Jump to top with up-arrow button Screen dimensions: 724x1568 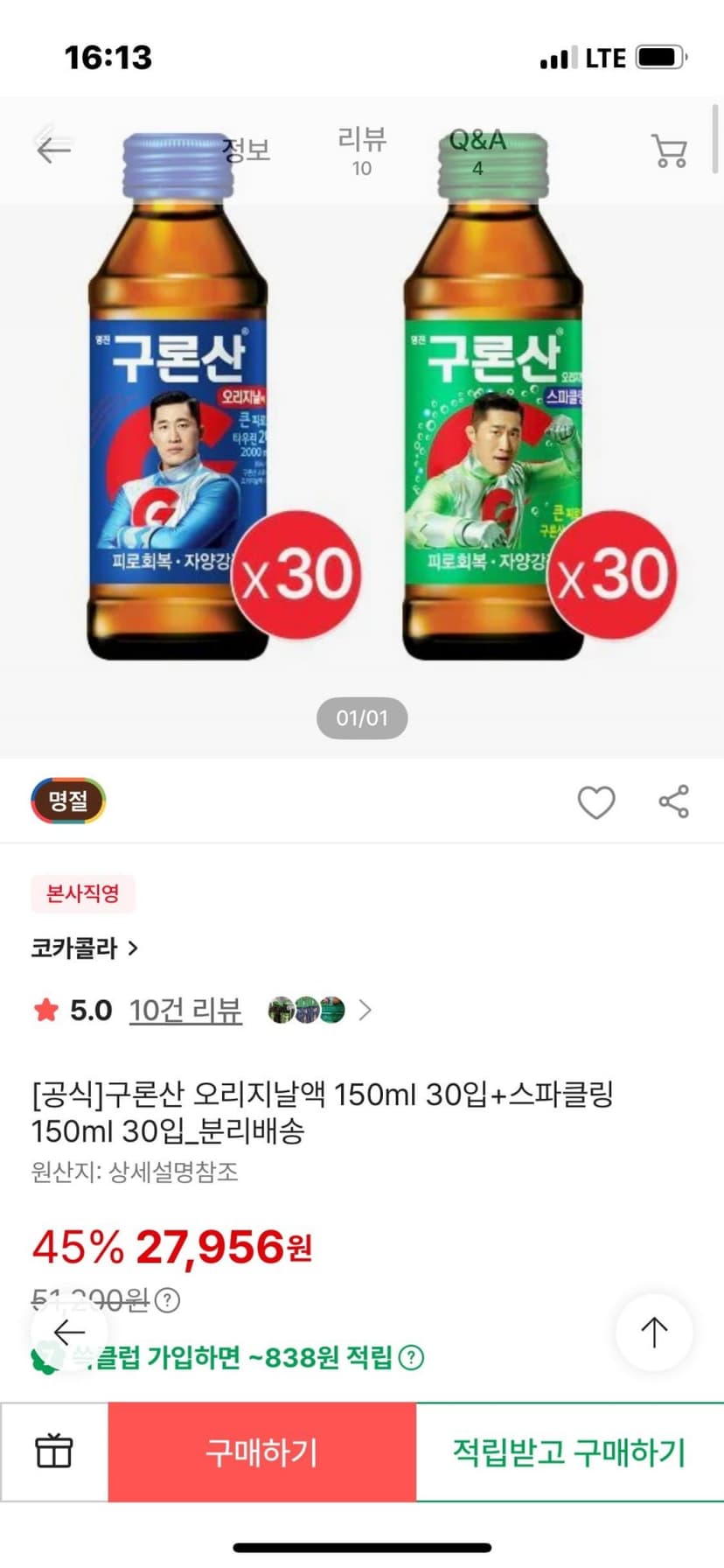click(x=654, y=1332)
